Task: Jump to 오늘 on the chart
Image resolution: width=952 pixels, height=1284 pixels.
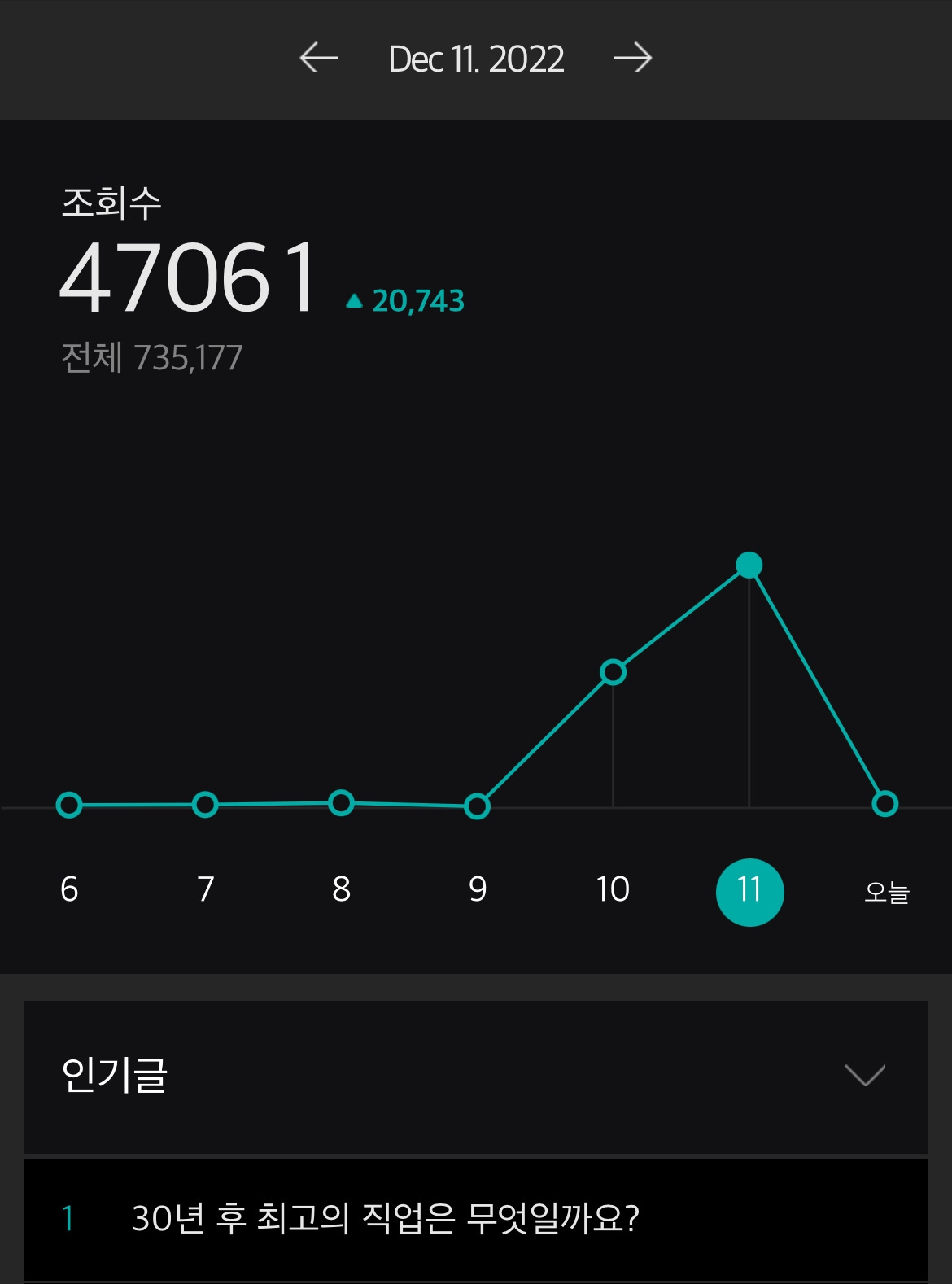Action: click(x=886, y=893)
